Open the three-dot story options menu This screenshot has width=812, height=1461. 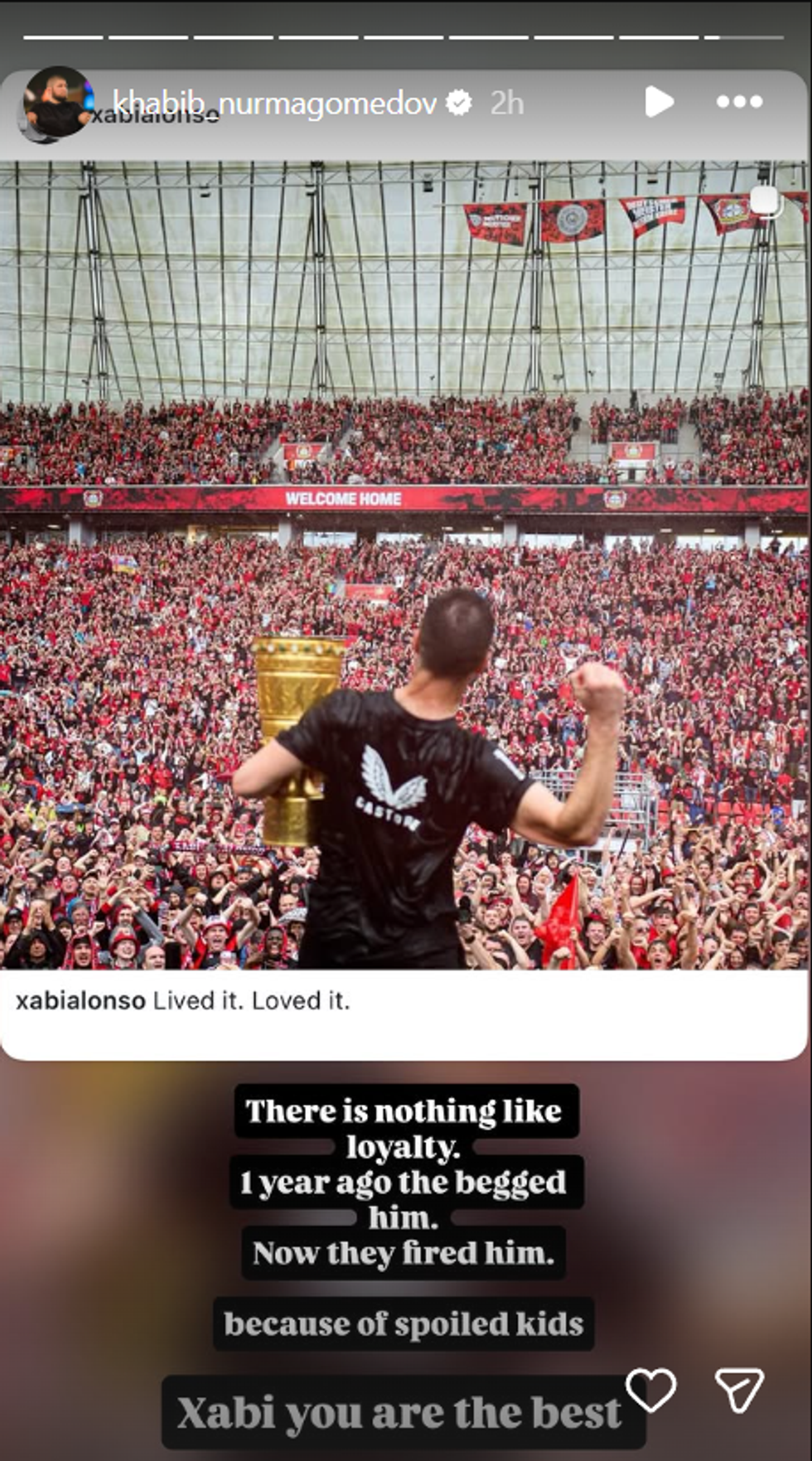[x=739, y=101]
